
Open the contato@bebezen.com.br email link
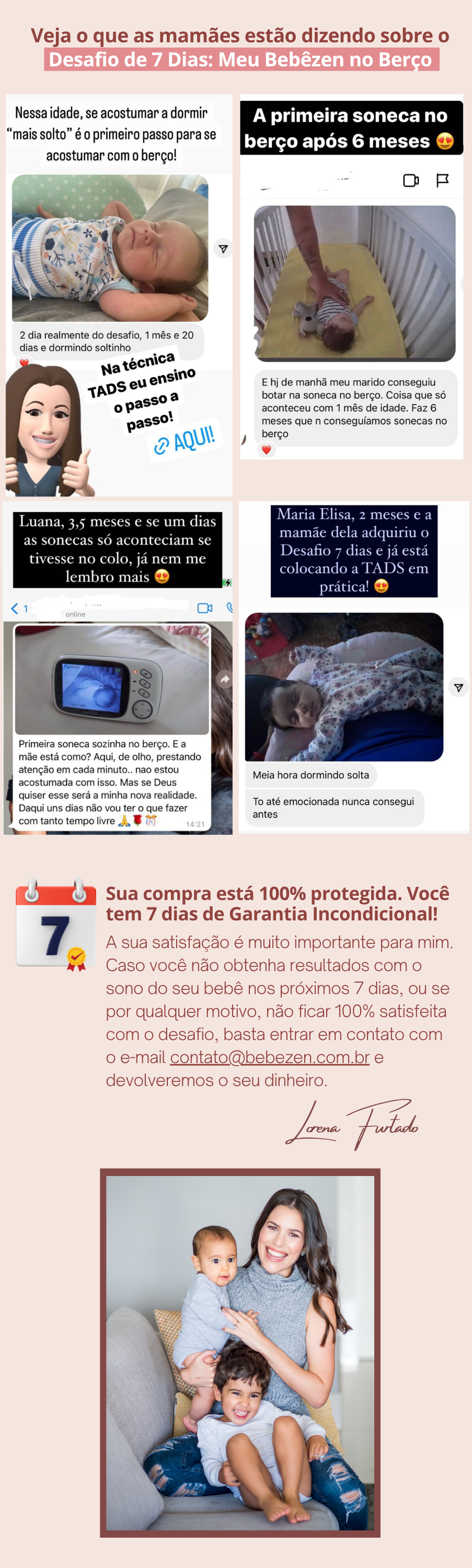pos(270,1057)
